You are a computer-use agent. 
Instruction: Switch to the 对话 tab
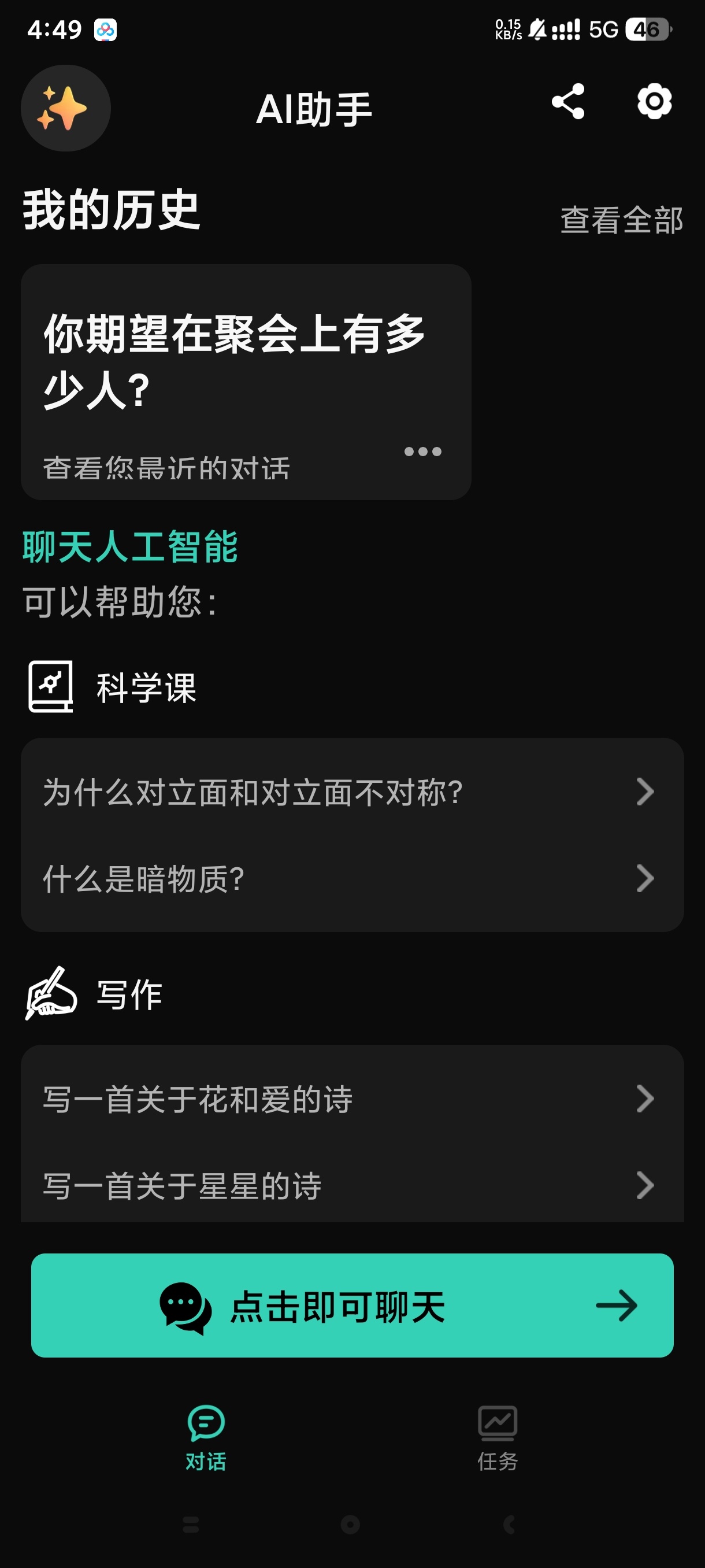pyautogui.click(x=206, y=1437)
